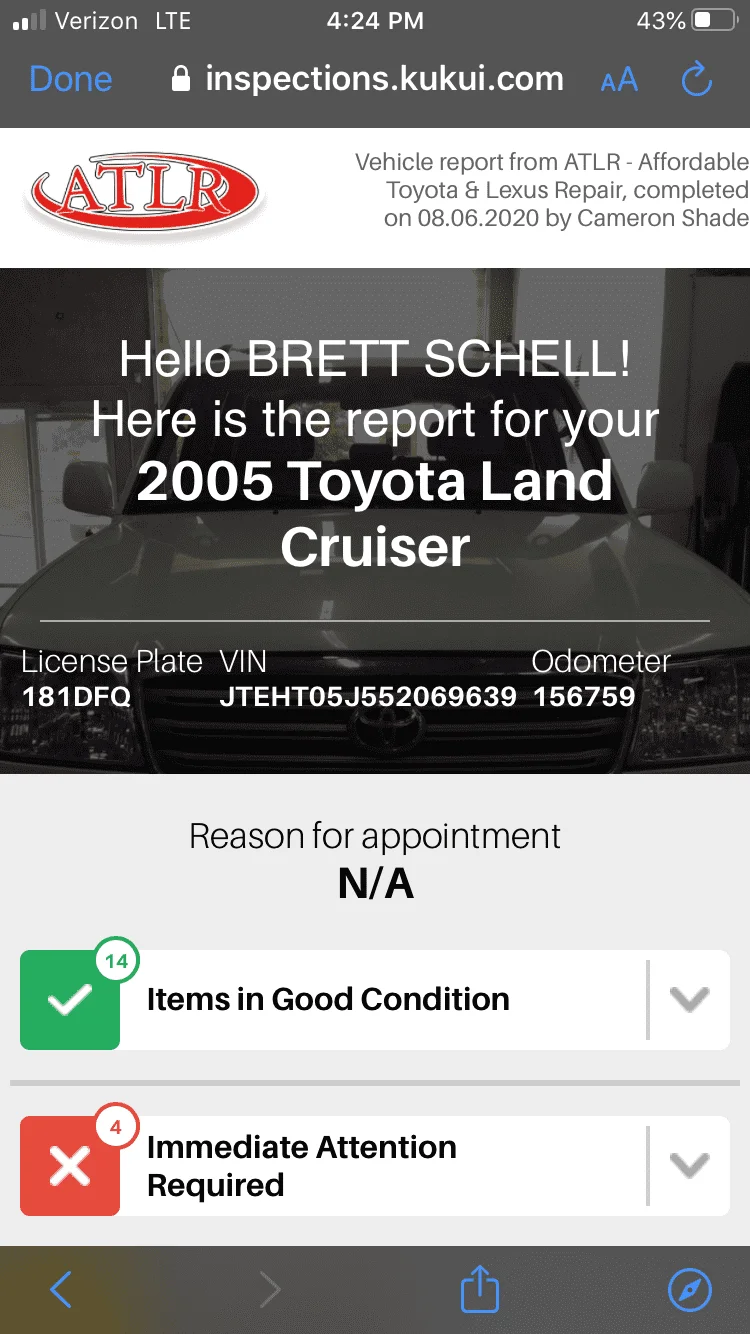The height and width of the screenshot is (1334, 750).
Task: Go back to the previous page
Action: click(61, 1290)
